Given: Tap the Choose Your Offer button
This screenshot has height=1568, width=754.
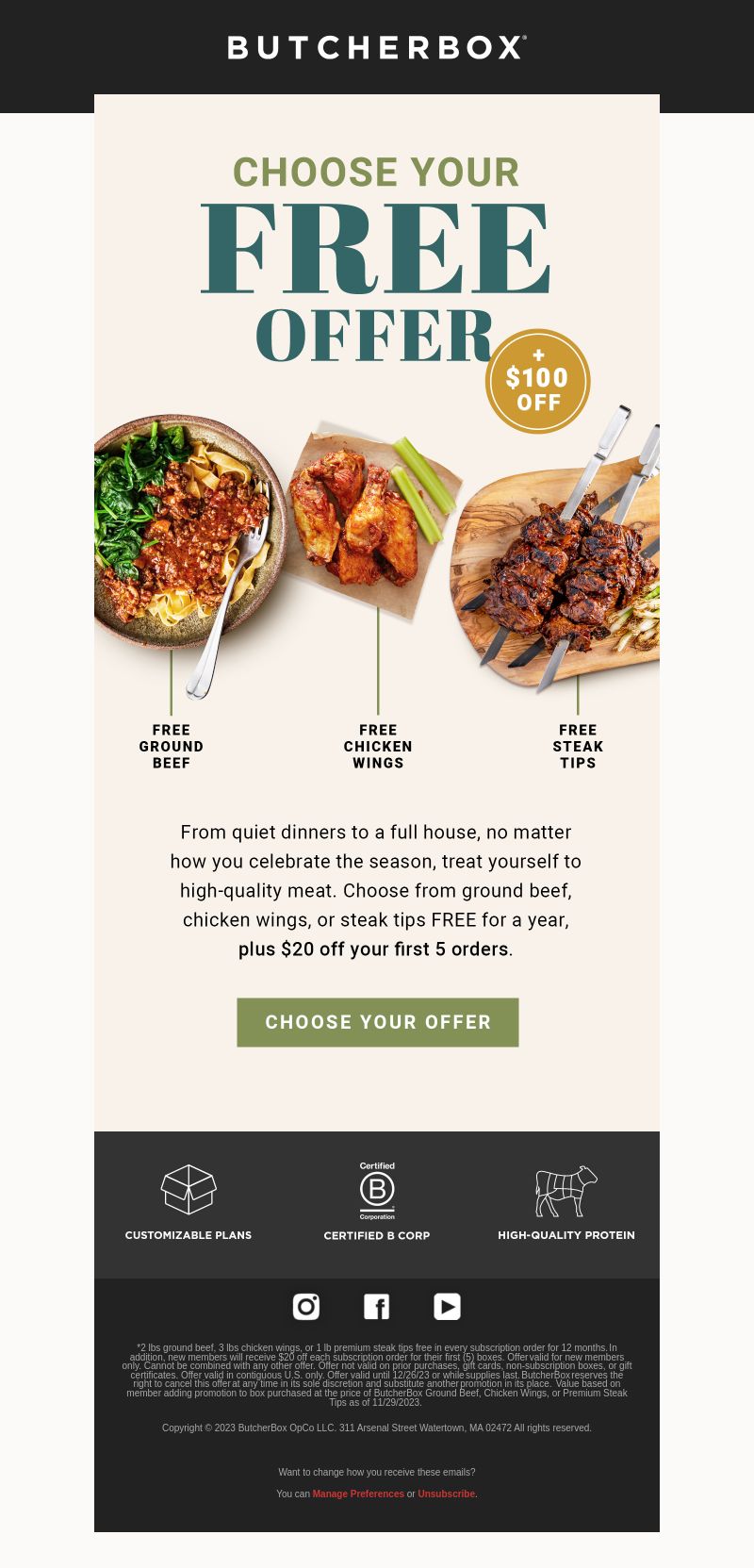Looking at the screenshot, I should tap(378, 1022).
